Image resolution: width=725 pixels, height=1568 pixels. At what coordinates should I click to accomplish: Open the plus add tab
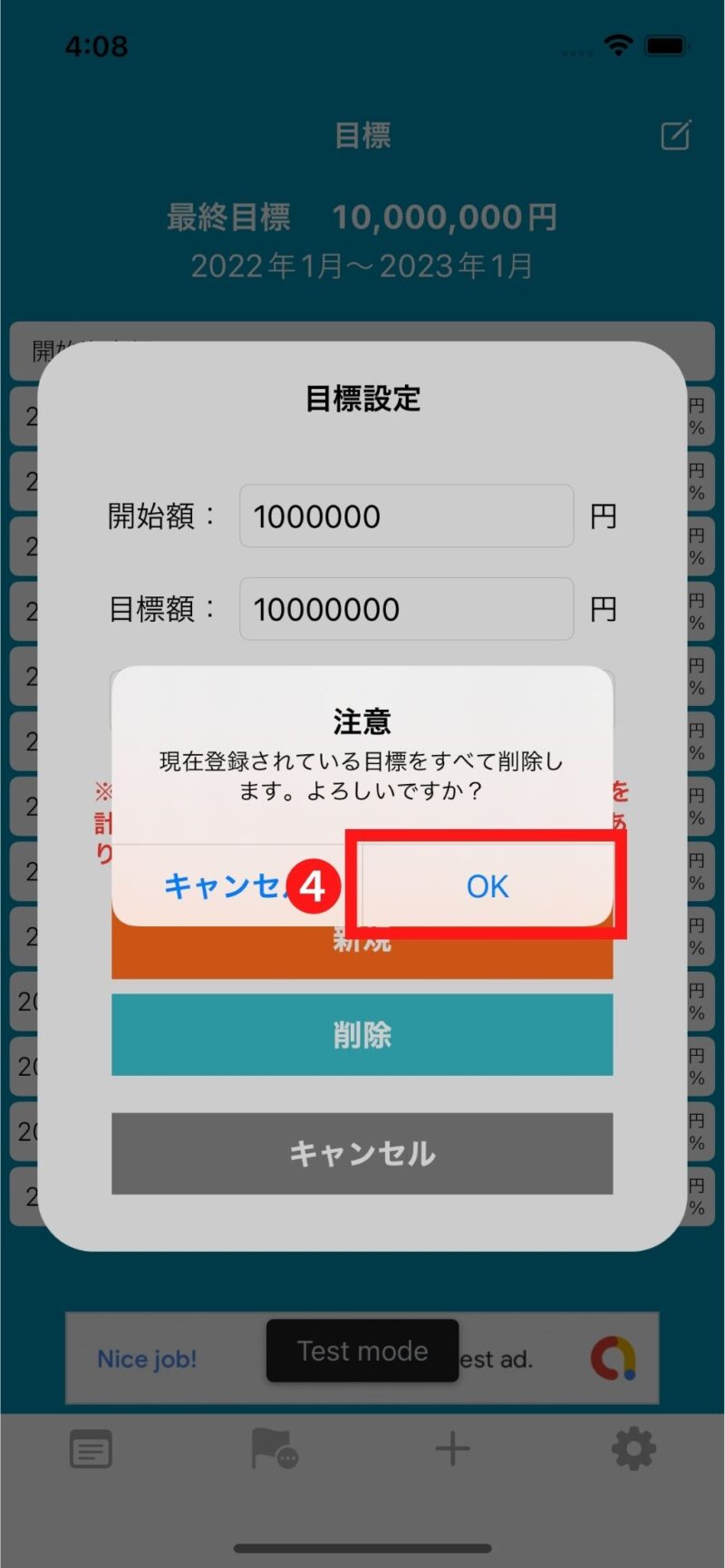452,1448
